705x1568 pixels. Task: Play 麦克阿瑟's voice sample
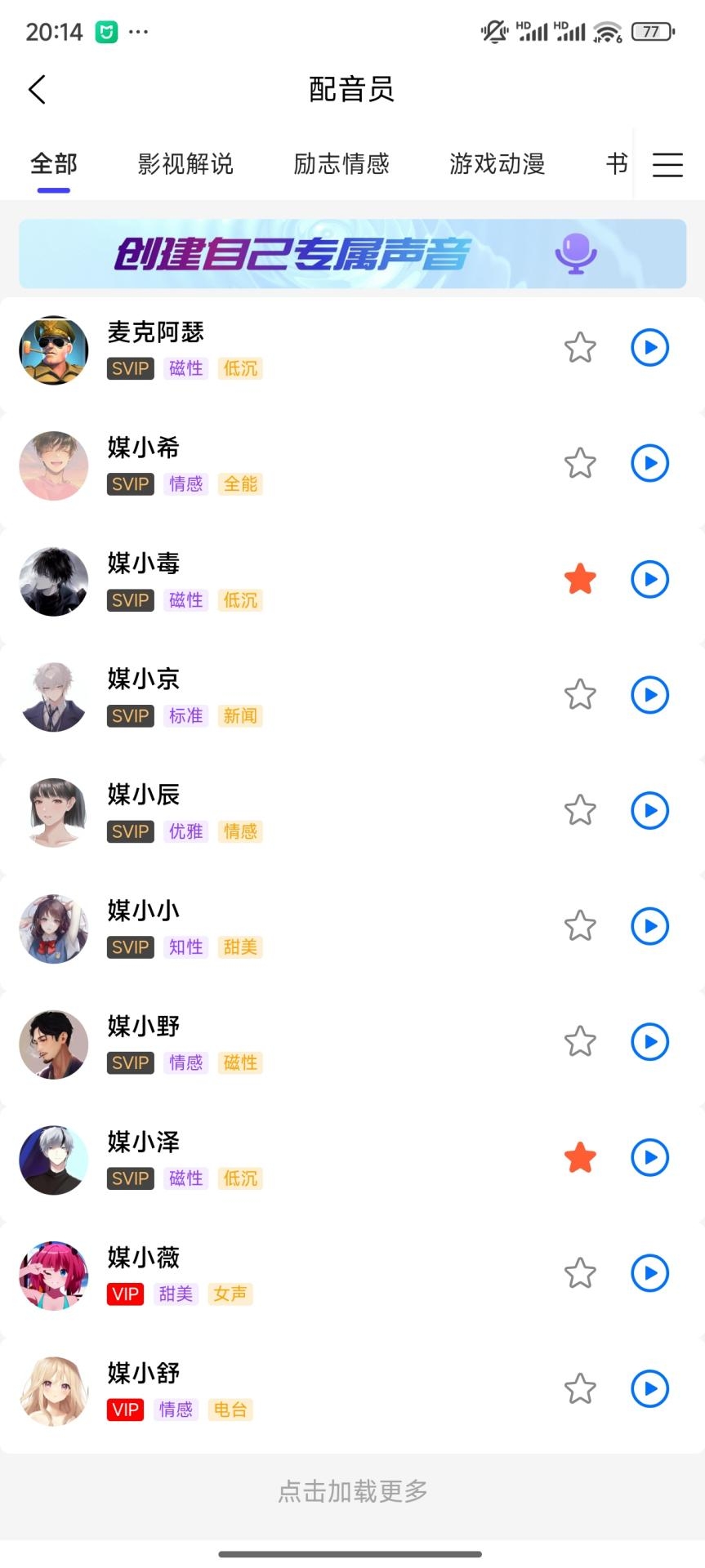649,349
